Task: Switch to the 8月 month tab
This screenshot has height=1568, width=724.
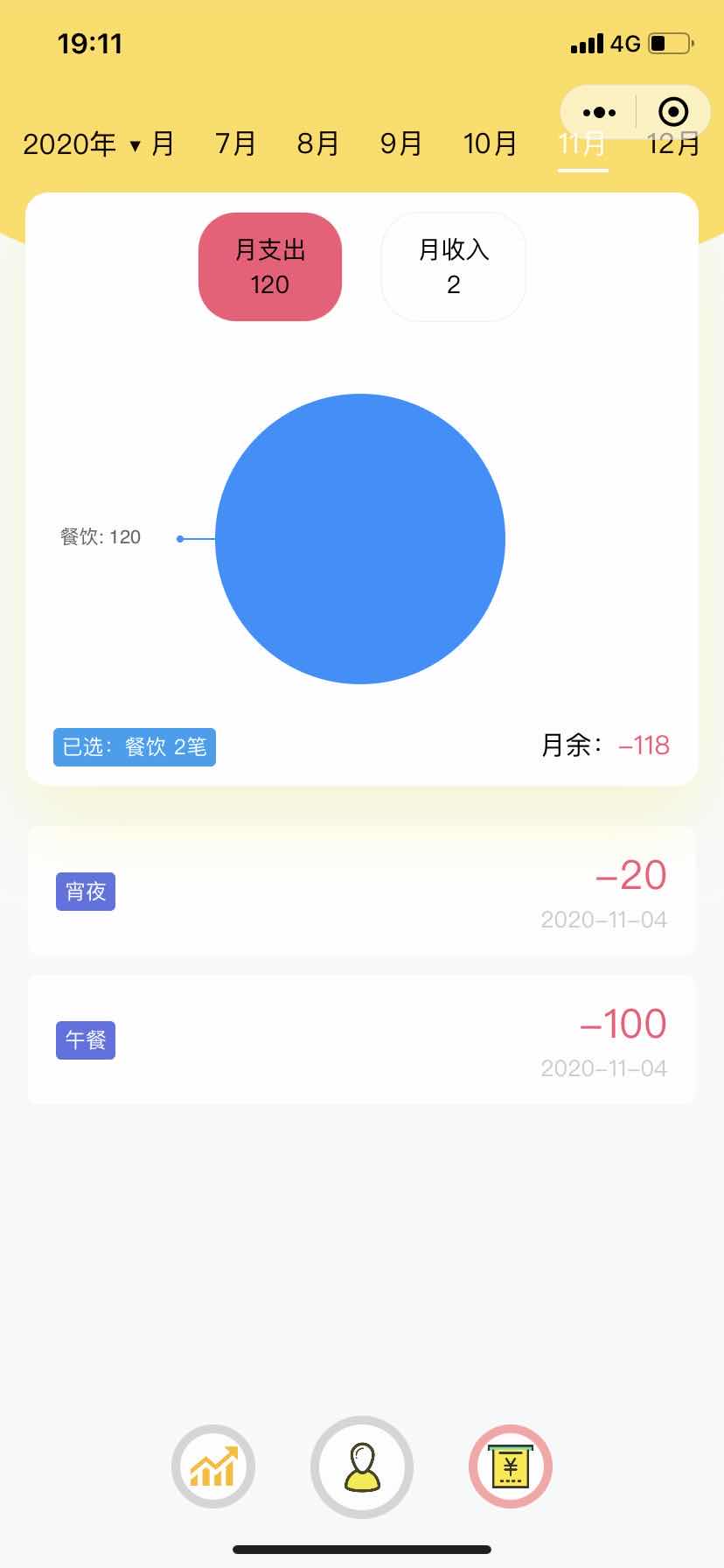Action: tap(317, 143)
